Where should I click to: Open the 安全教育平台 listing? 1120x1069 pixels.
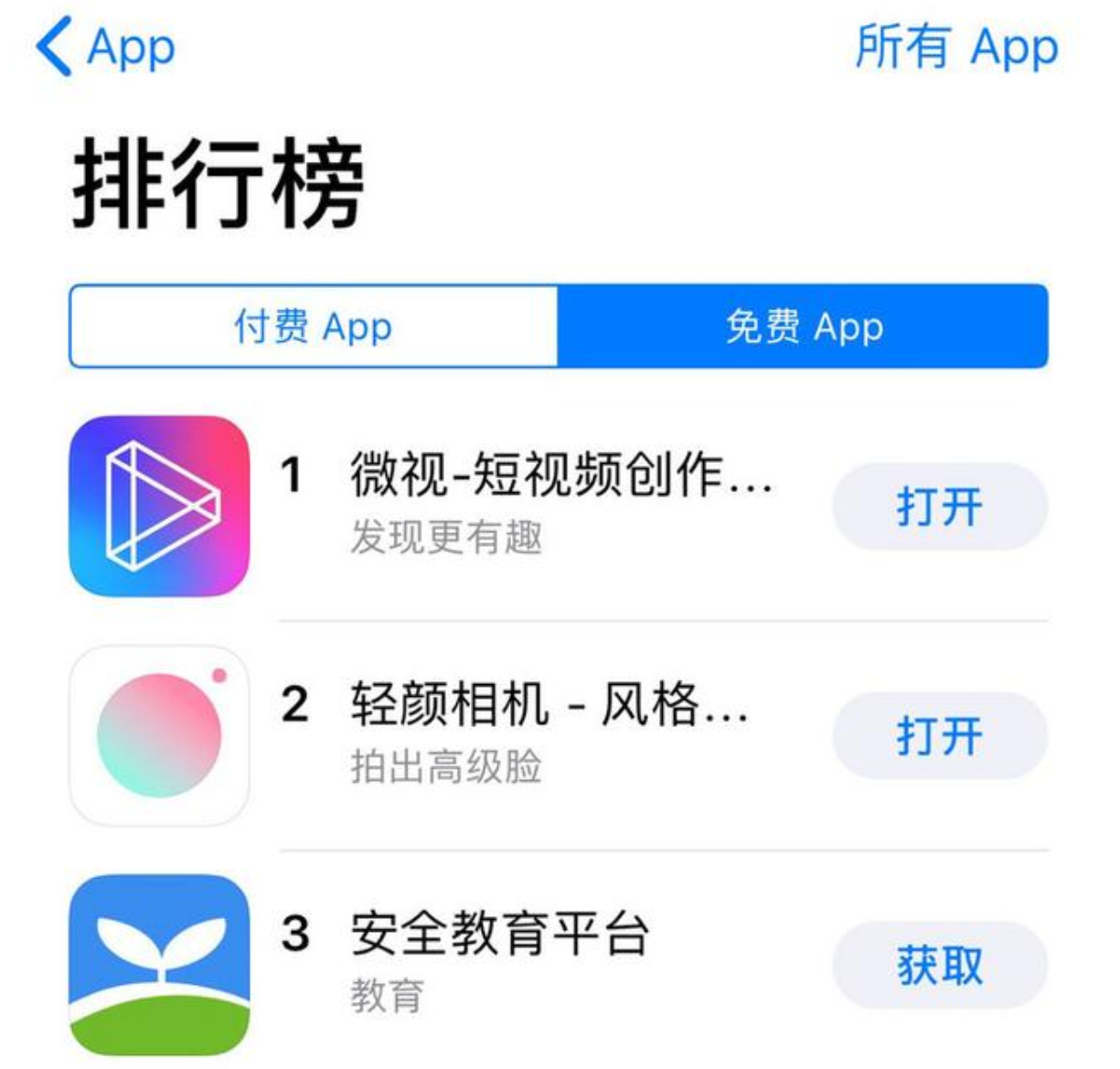499,935
